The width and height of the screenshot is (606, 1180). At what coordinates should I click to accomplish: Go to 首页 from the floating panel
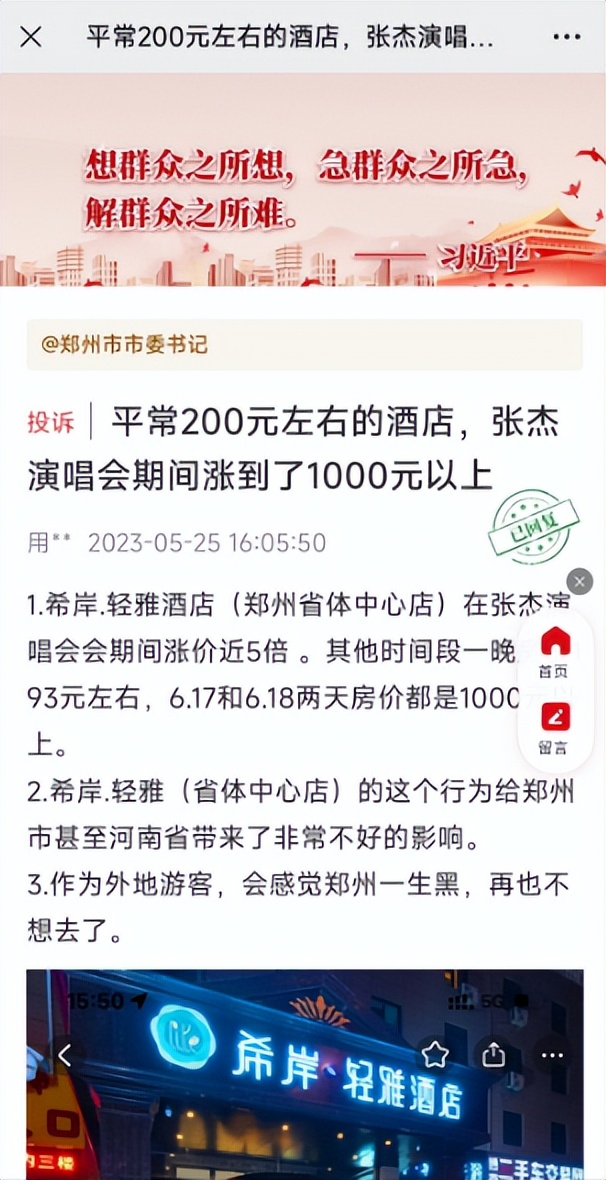click(554, 651)
